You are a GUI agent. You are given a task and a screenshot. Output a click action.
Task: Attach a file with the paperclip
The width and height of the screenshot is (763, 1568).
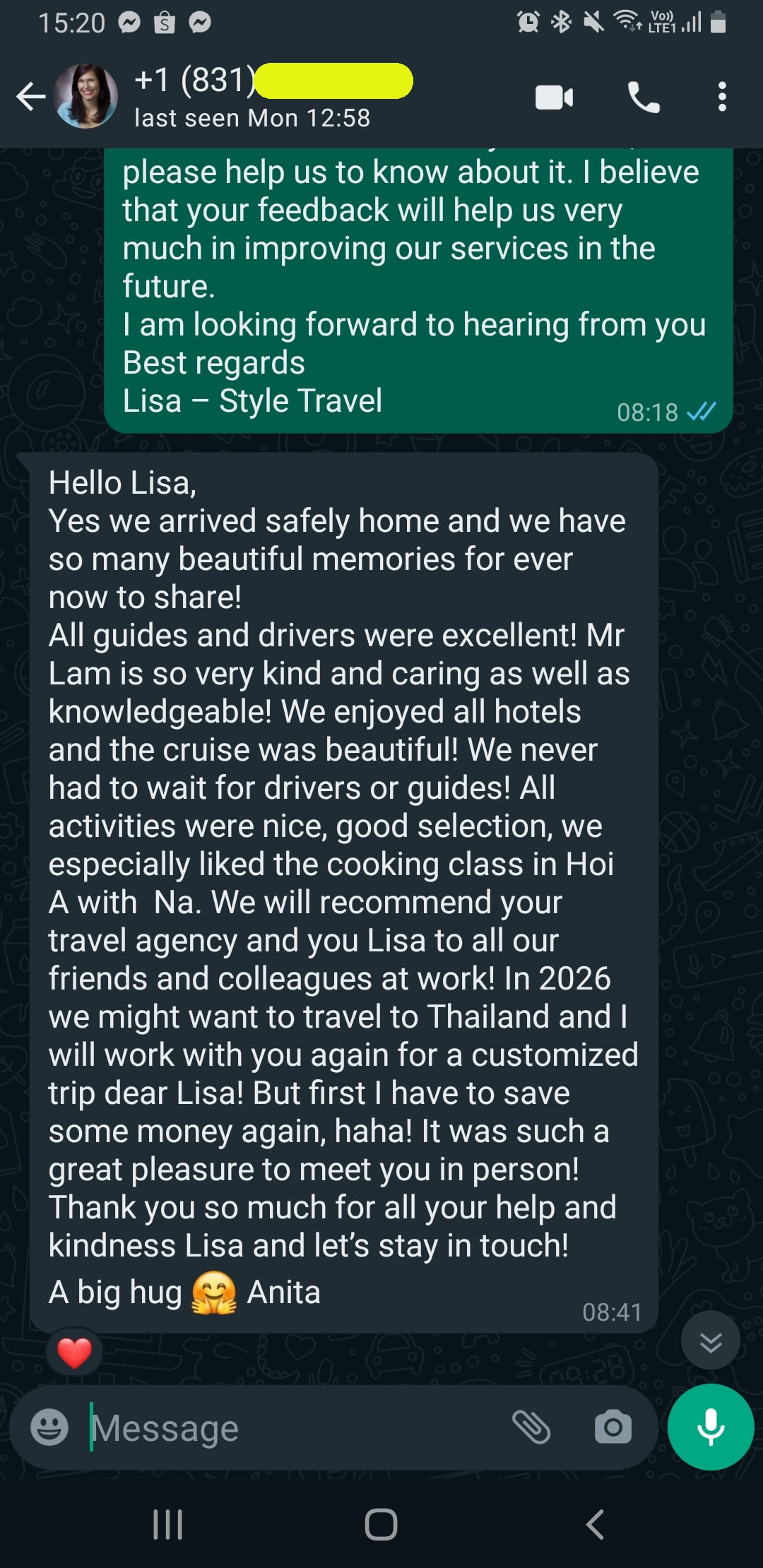(531, 1427)
